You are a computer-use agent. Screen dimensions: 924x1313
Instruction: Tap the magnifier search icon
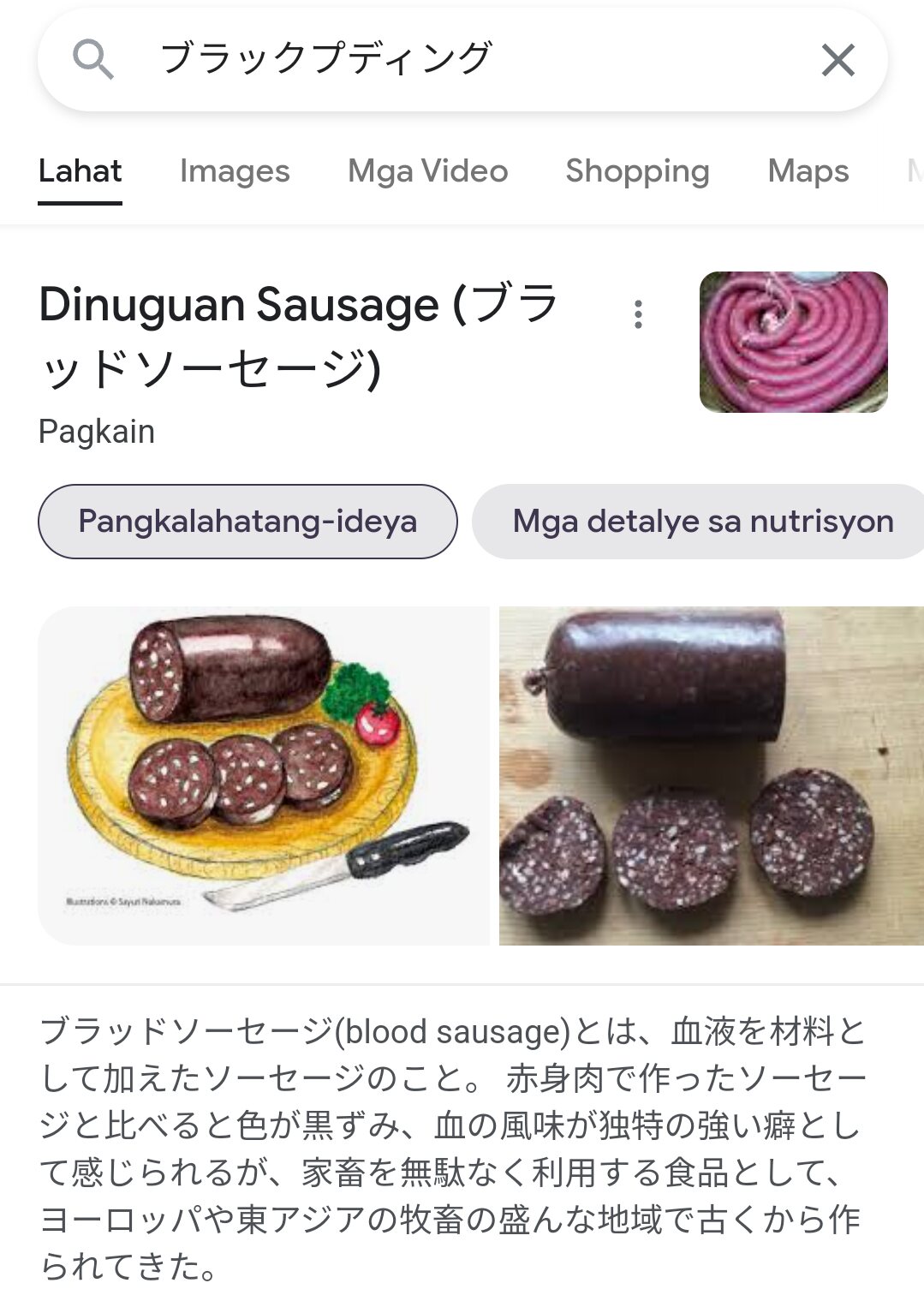click(x=92, y=59)
